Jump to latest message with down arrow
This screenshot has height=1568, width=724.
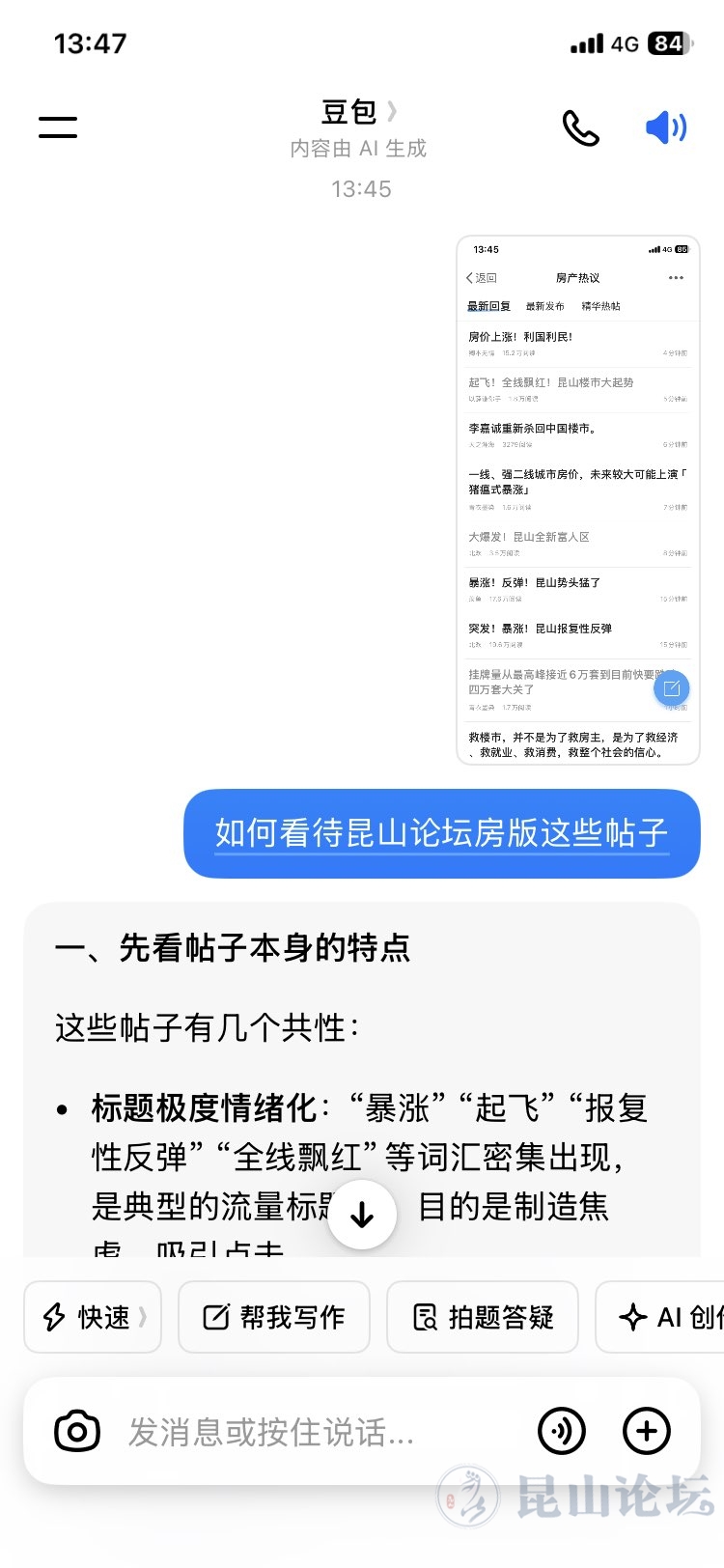[x=362, y=1214]
